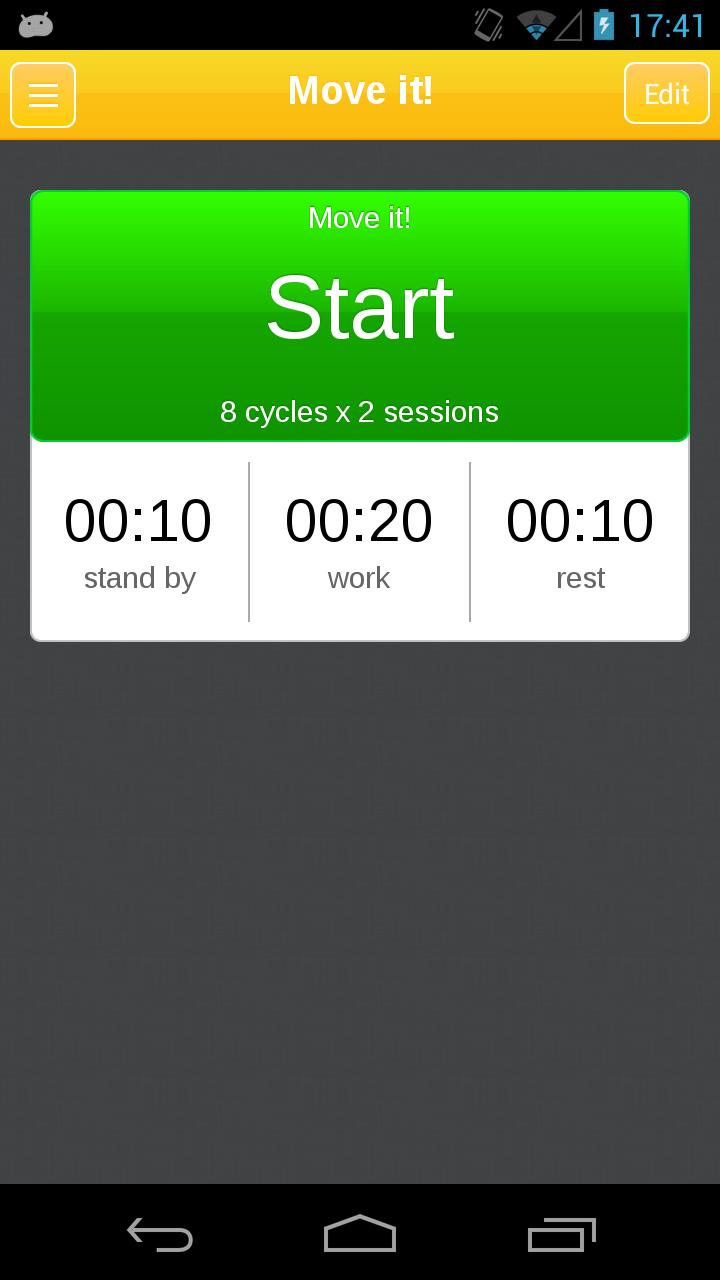Tap the hamburger lines inside the yellow square
This screenshot has height=1280, width=720.
(42, 95)
